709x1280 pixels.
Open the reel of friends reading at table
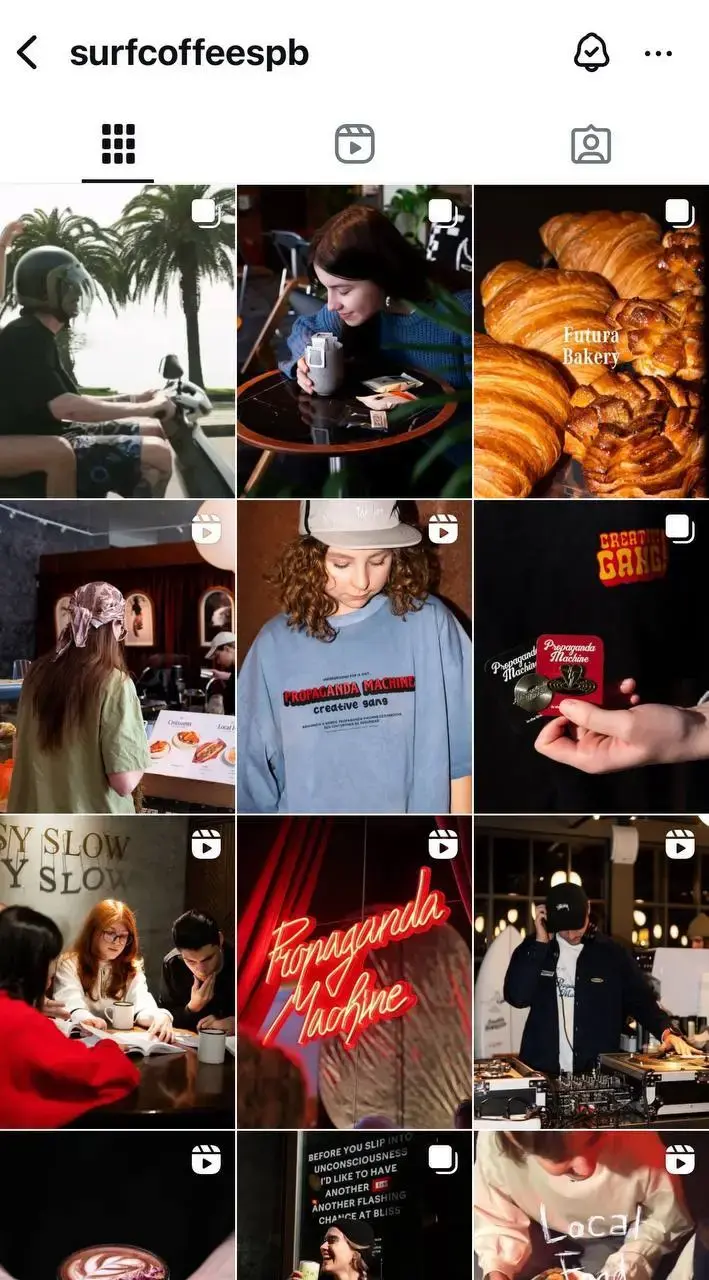point(117,972)
